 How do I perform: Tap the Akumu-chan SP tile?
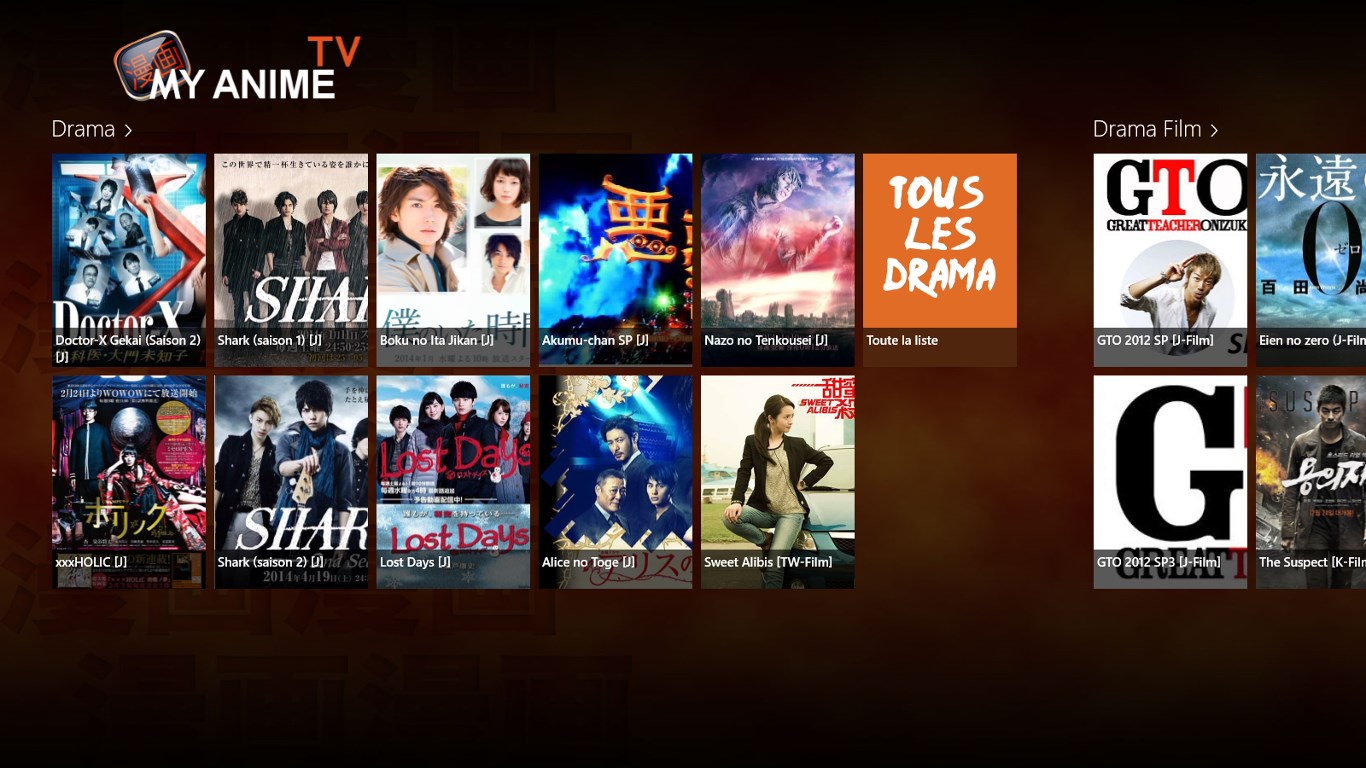point(615,259)
